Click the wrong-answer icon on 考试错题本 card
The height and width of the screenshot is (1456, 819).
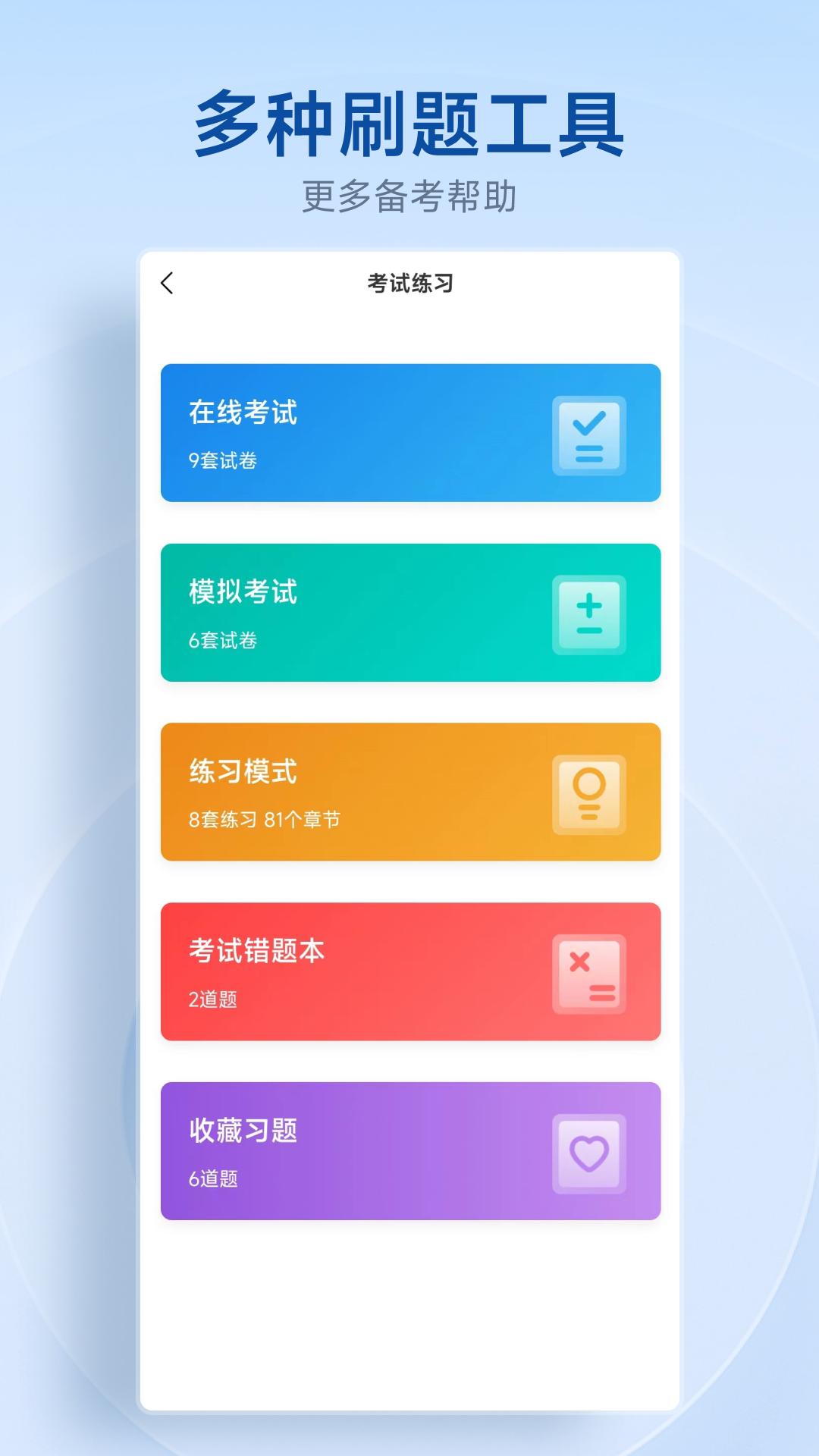[590, 974]
